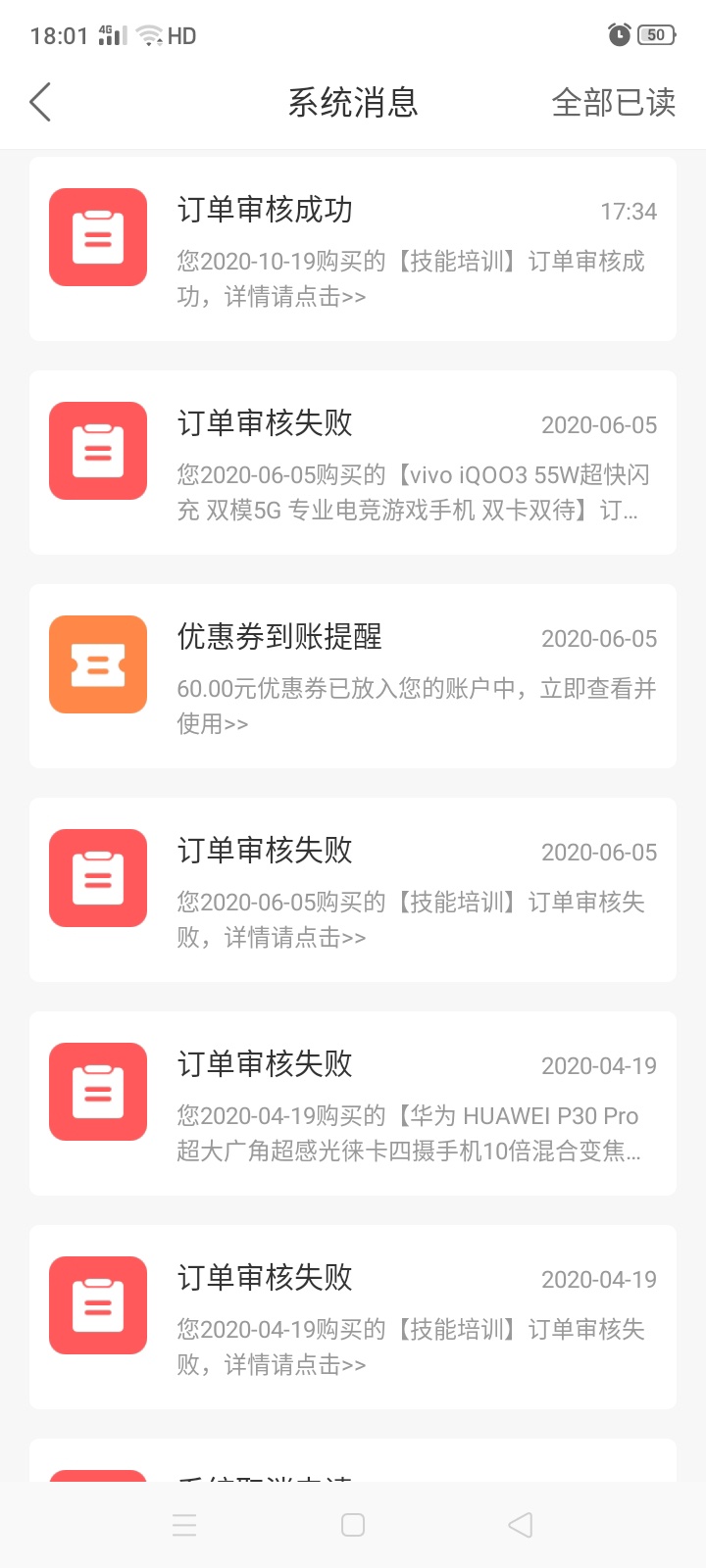The image size is (706, 1568).
Task: Open the HUAWEI P30 Pro 订单审核失败 message
Action: [353, 1103]
